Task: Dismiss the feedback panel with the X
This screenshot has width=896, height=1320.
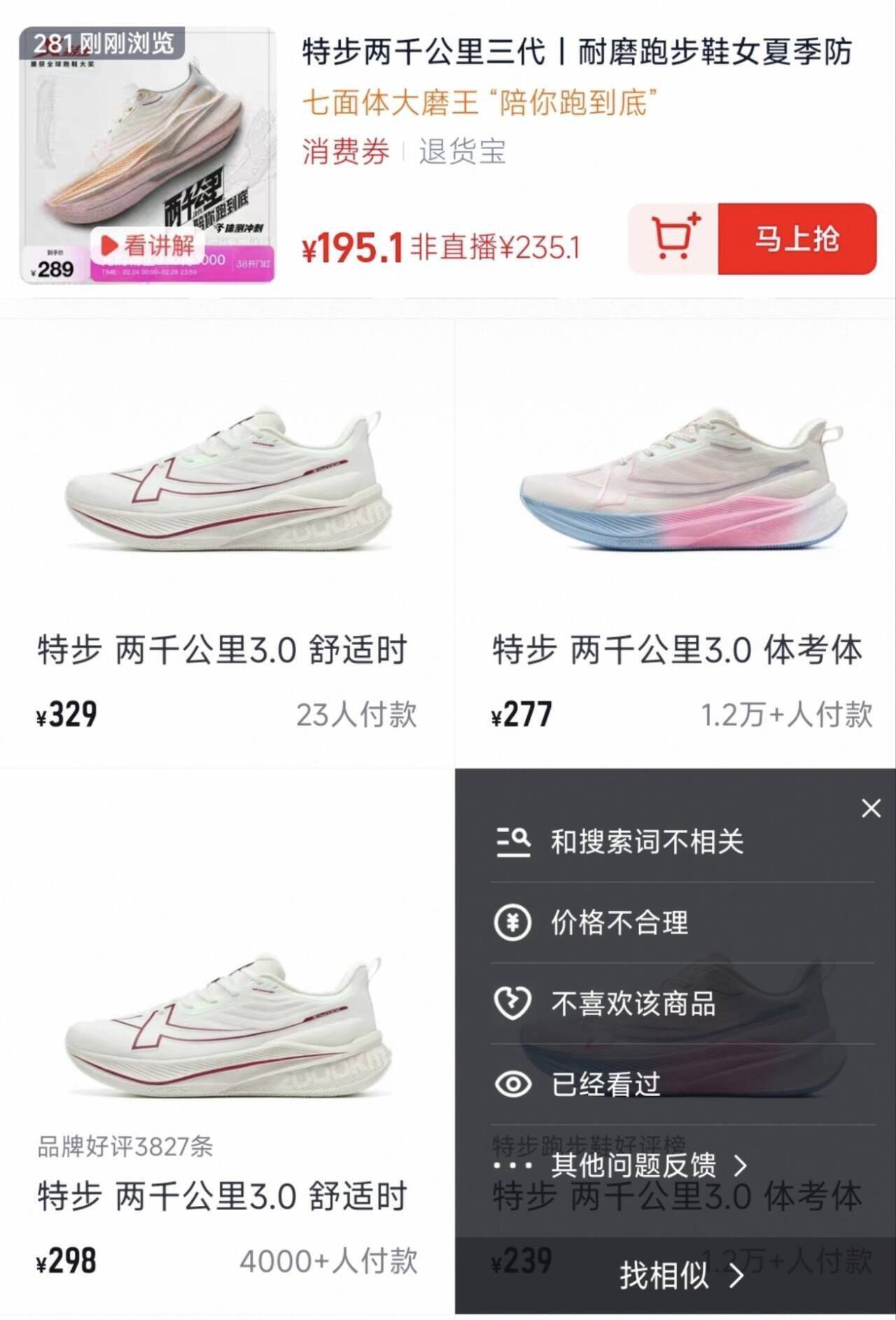Action: 870,807
